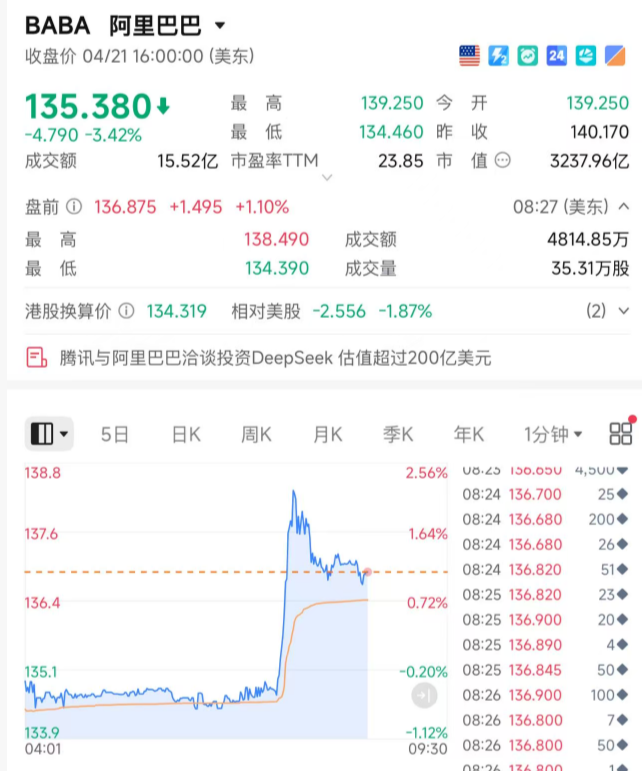Image resolution: width=642 pixels, height=771 pixels.
Task: Open the info icon beside 盘前
Action: pos(74,207)
